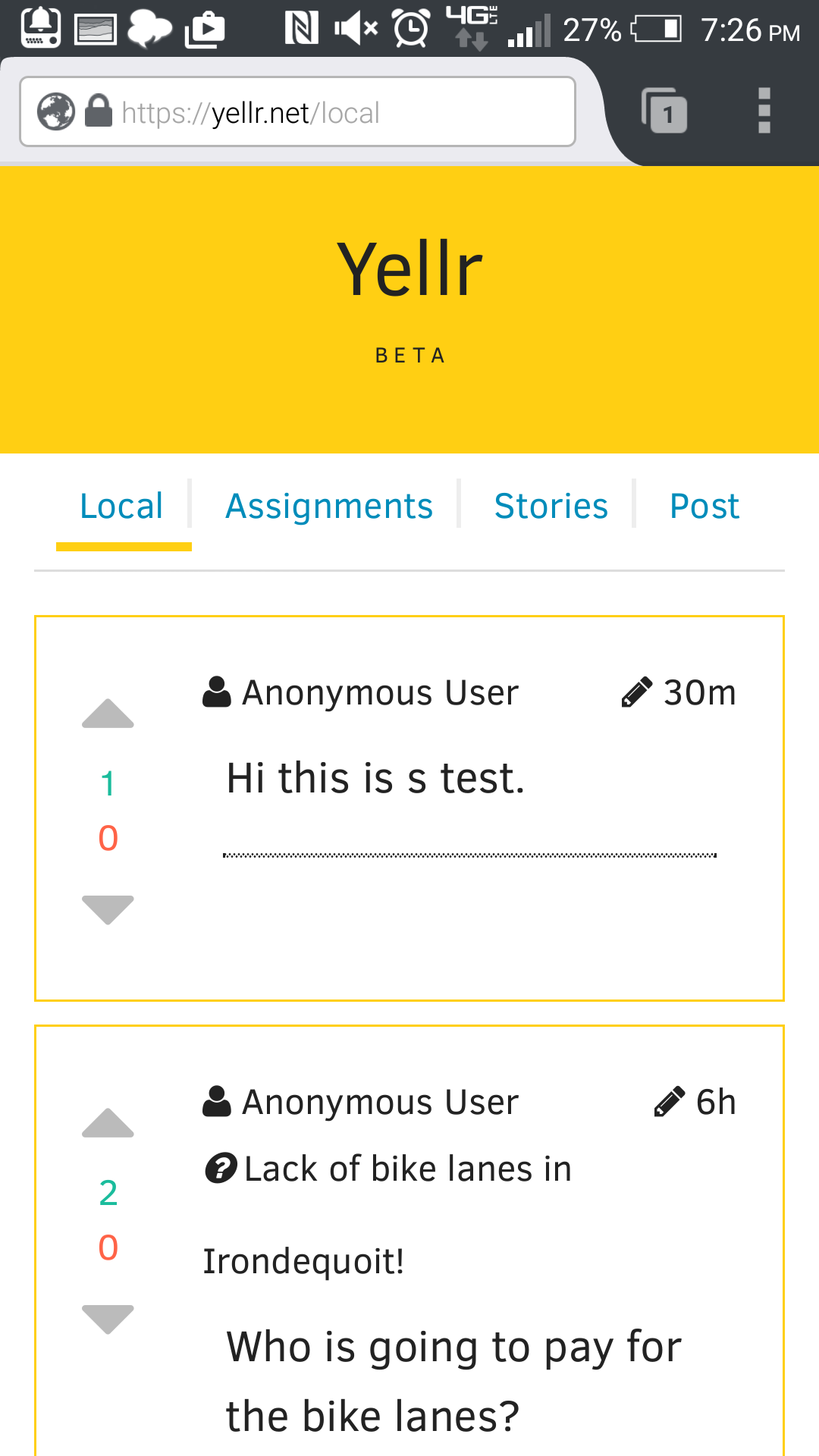The height and width of the screenshot is (1456, 819).
Task: Open the Stories tab
Action: click(x=551, y=507)
